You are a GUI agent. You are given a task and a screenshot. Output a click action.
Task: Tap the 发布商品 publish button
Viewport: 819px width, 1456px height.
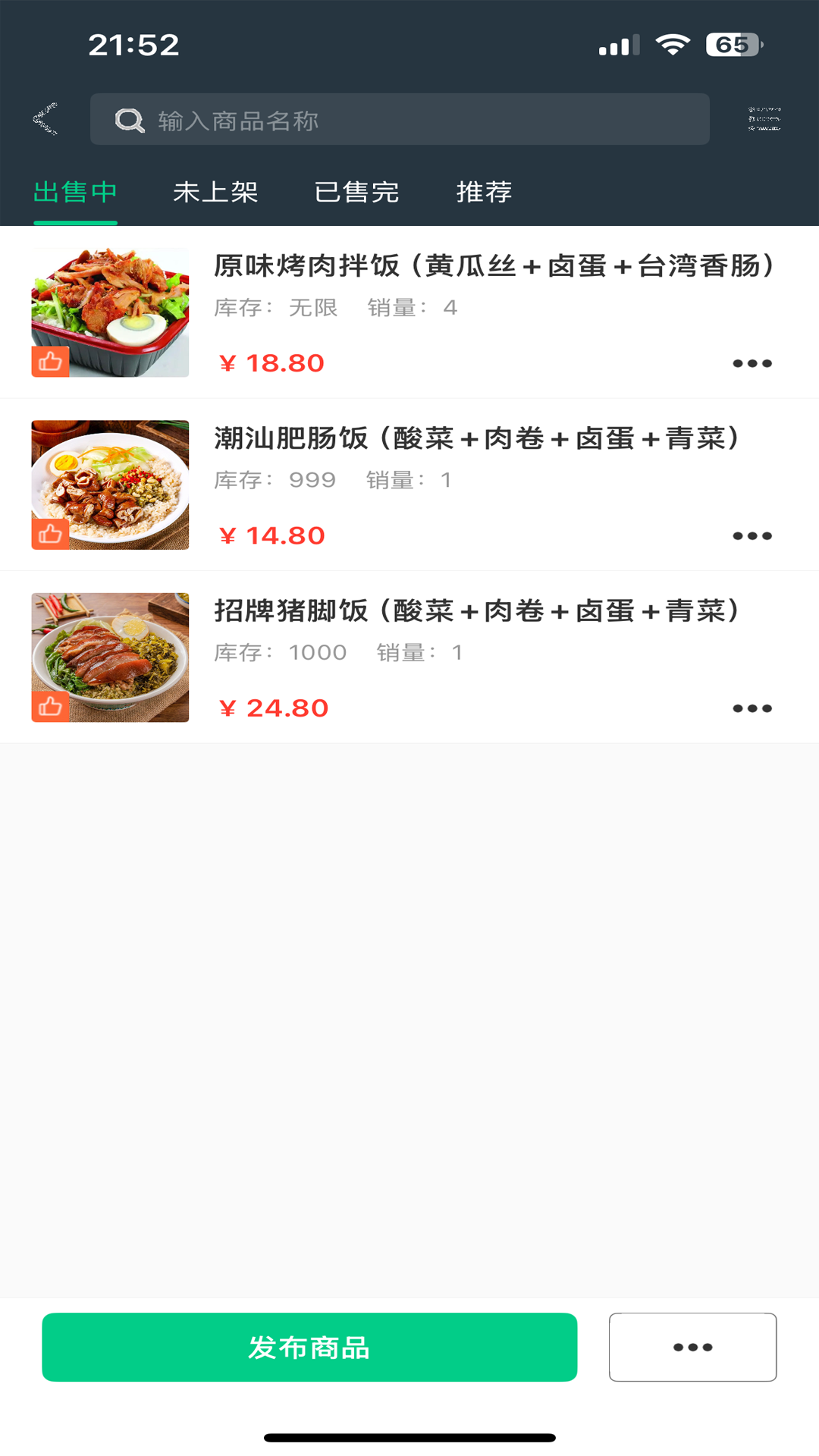308,1346
